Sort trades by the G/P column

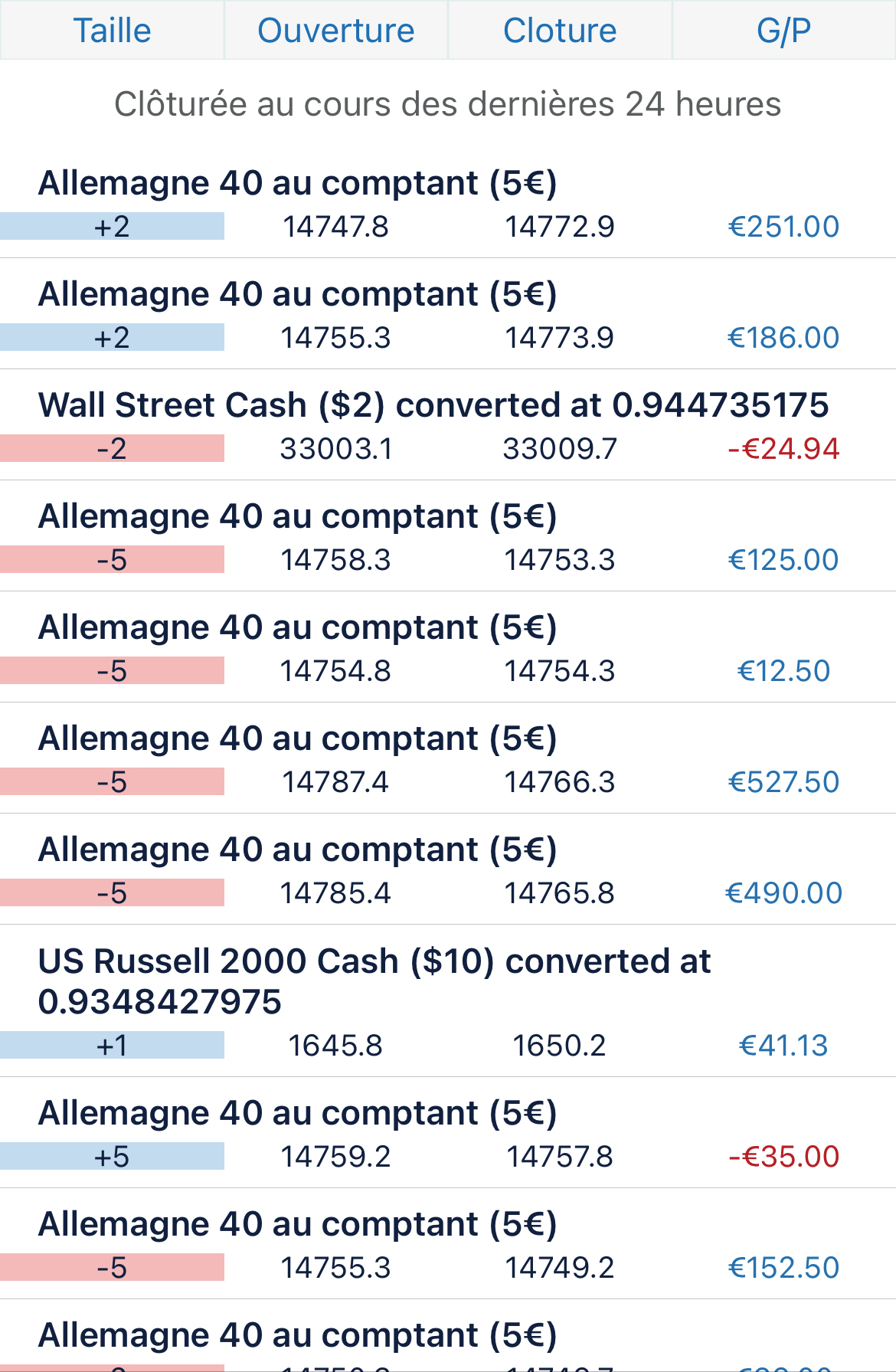pyautogui.click(x=783, y=31)
